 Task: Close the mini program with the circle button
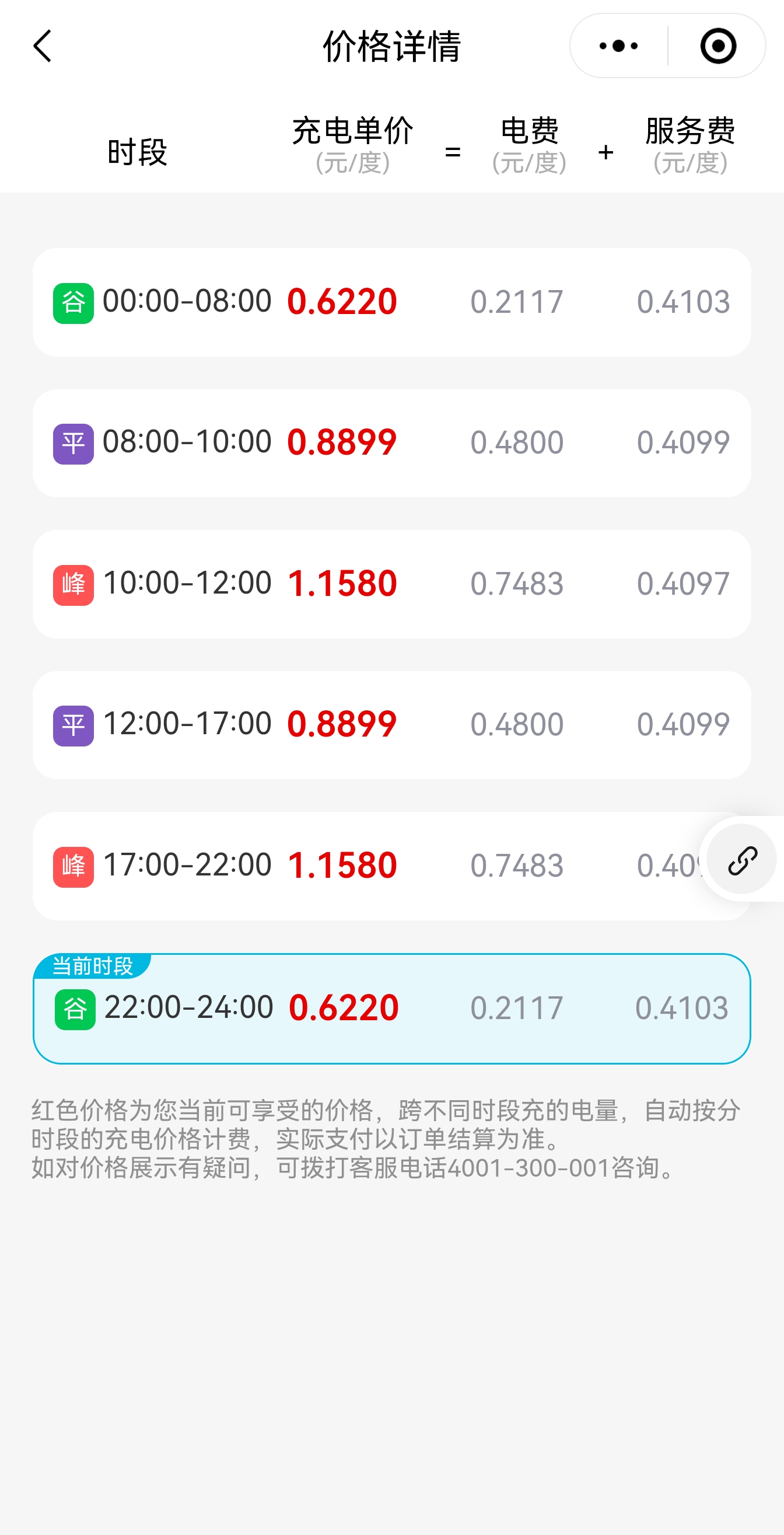pos(718,46)
